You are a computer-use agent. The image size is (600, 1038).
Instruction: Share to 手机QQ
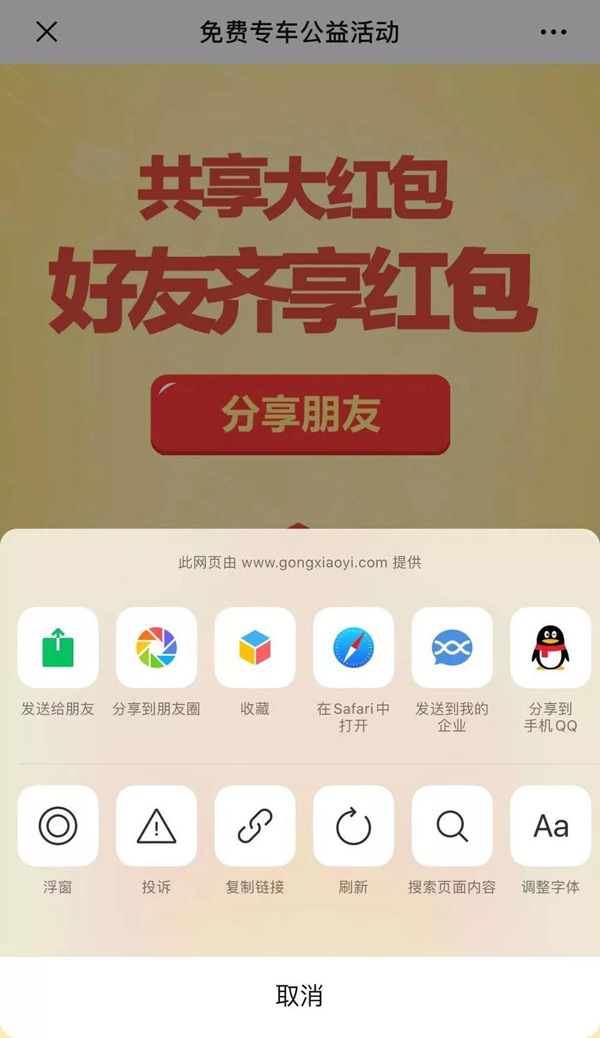click(550, 648)
